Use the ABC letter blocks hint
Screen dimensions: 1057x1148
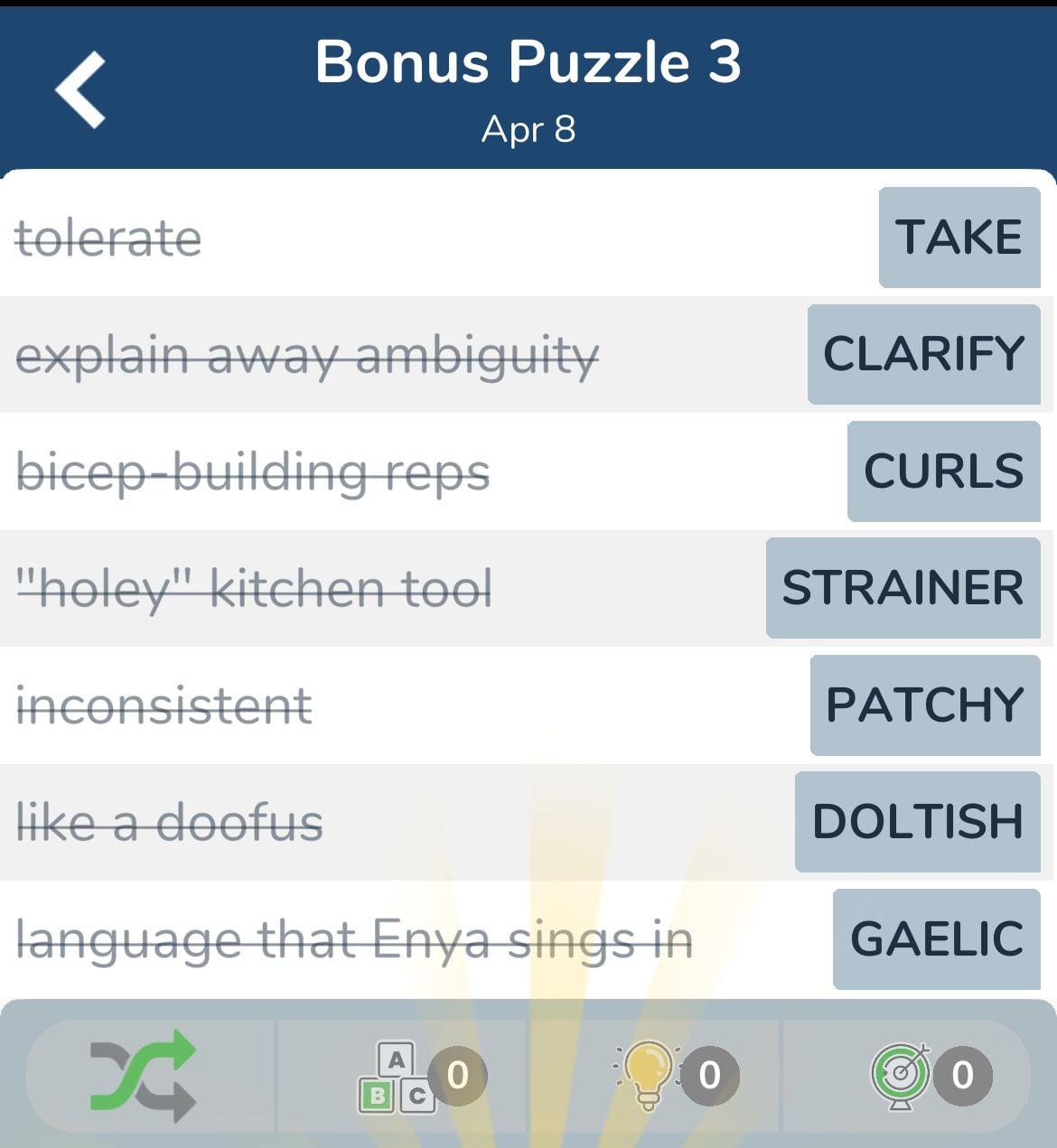tap(398, 1076)
